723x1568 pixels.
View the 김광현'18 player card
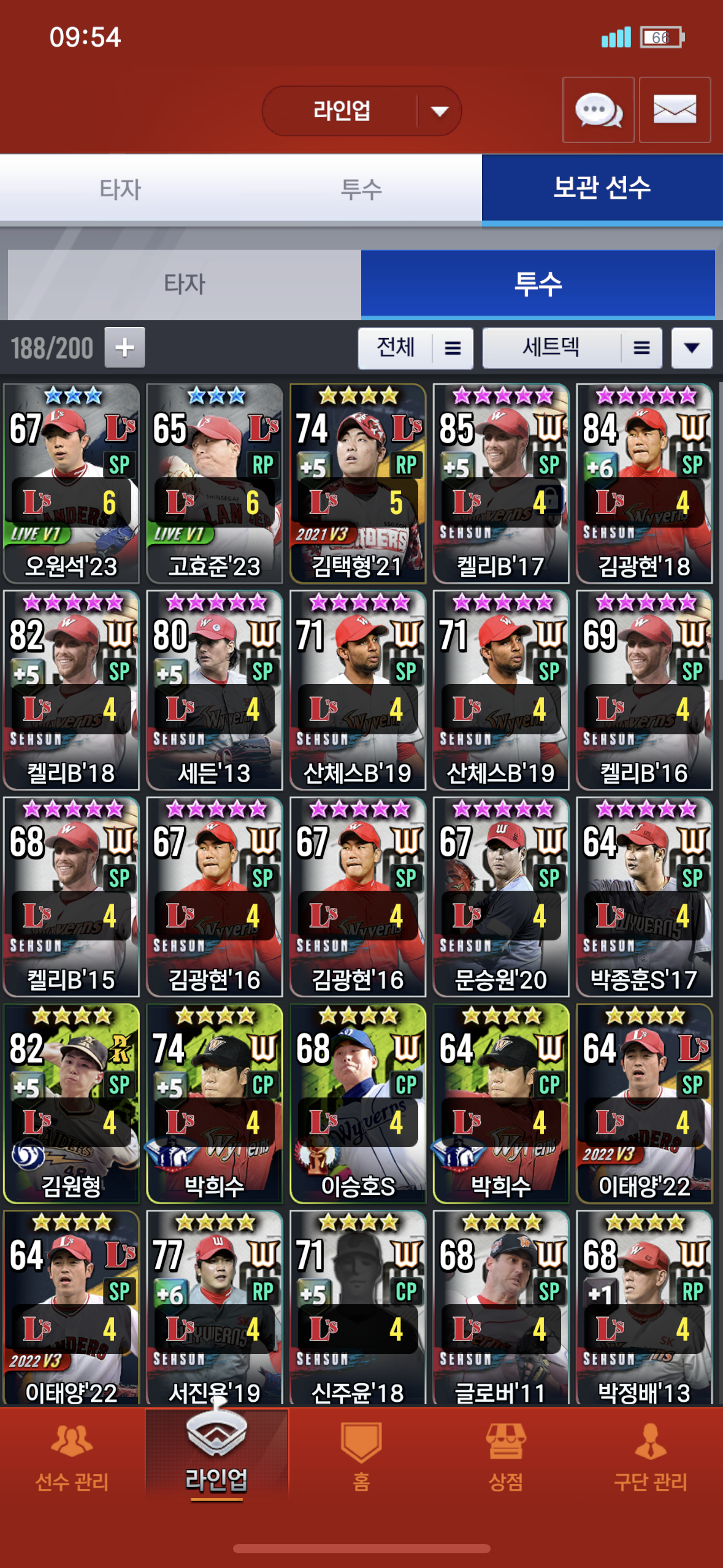coord(644,483)
